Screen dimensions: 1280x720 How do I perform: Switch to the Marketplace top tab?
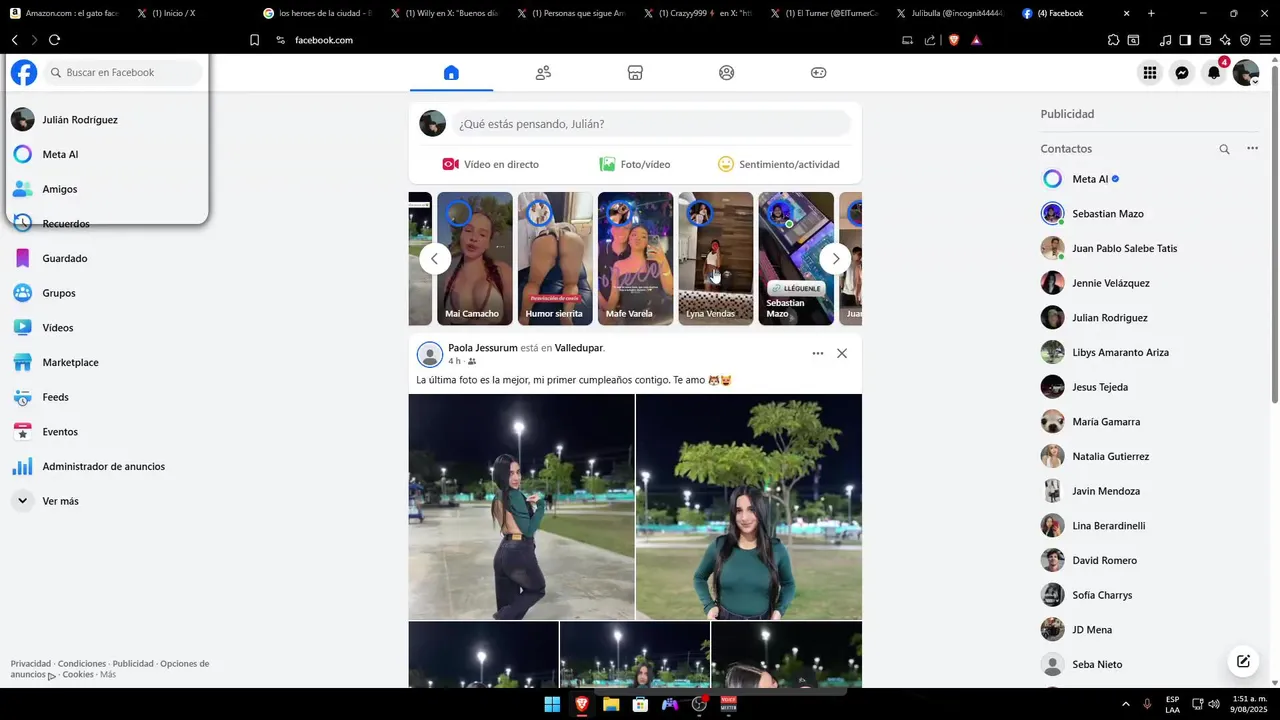coord(634,73)
